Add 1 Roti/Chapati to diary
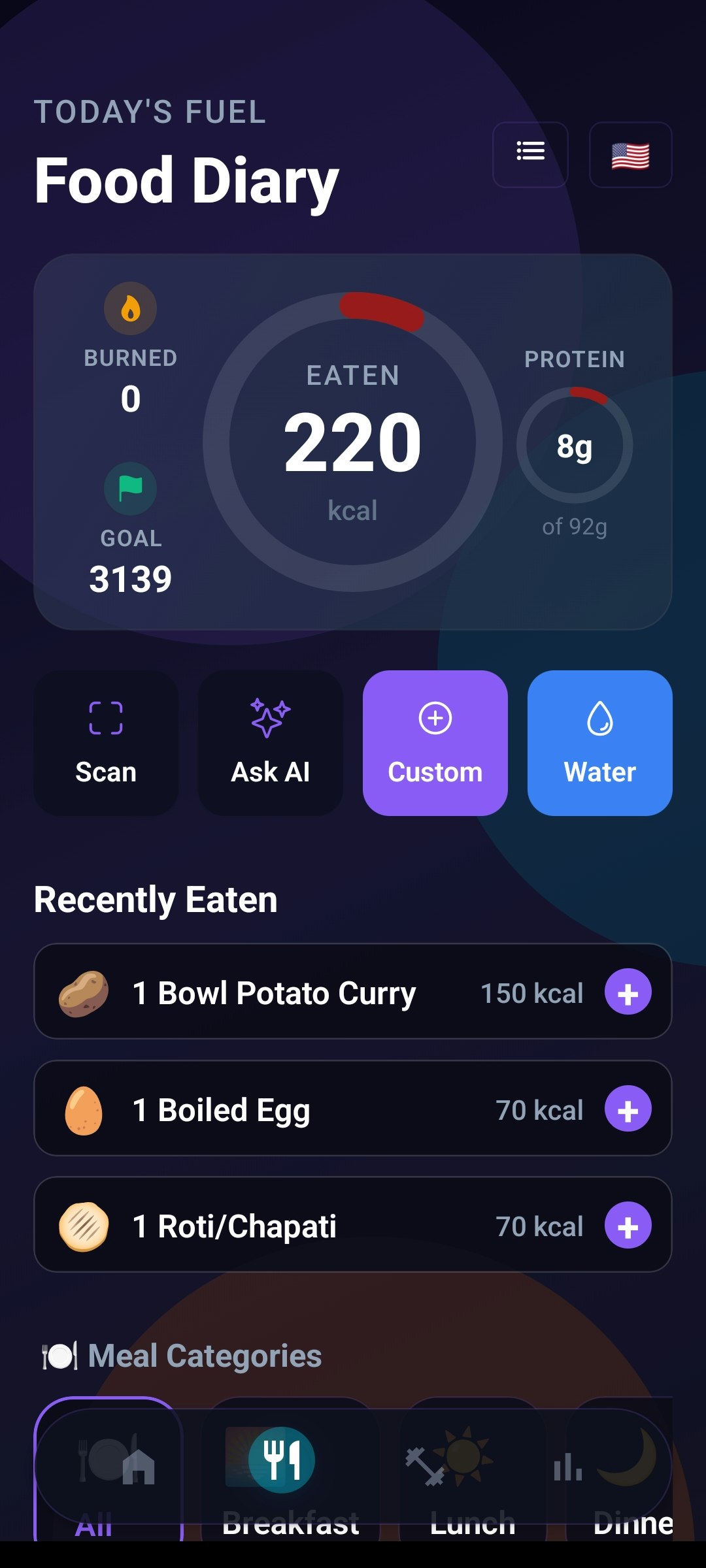Image resolution: width=706 pixels, height=1568 pixels. pyautogui.click(x=627, y=1225)
